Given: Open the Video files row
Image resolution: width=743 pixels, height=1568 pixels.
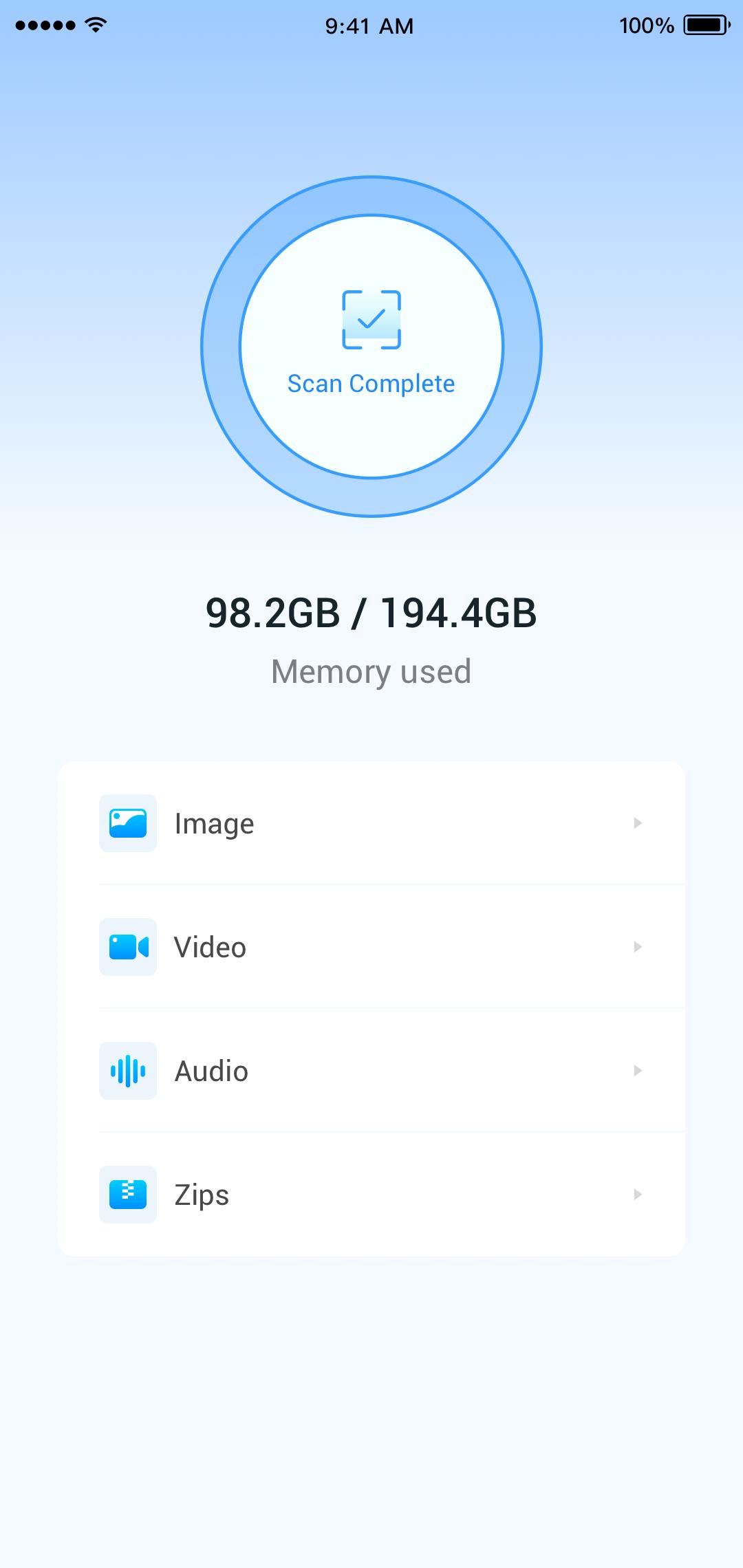Looking at the screenshot, I should (371, 947).
